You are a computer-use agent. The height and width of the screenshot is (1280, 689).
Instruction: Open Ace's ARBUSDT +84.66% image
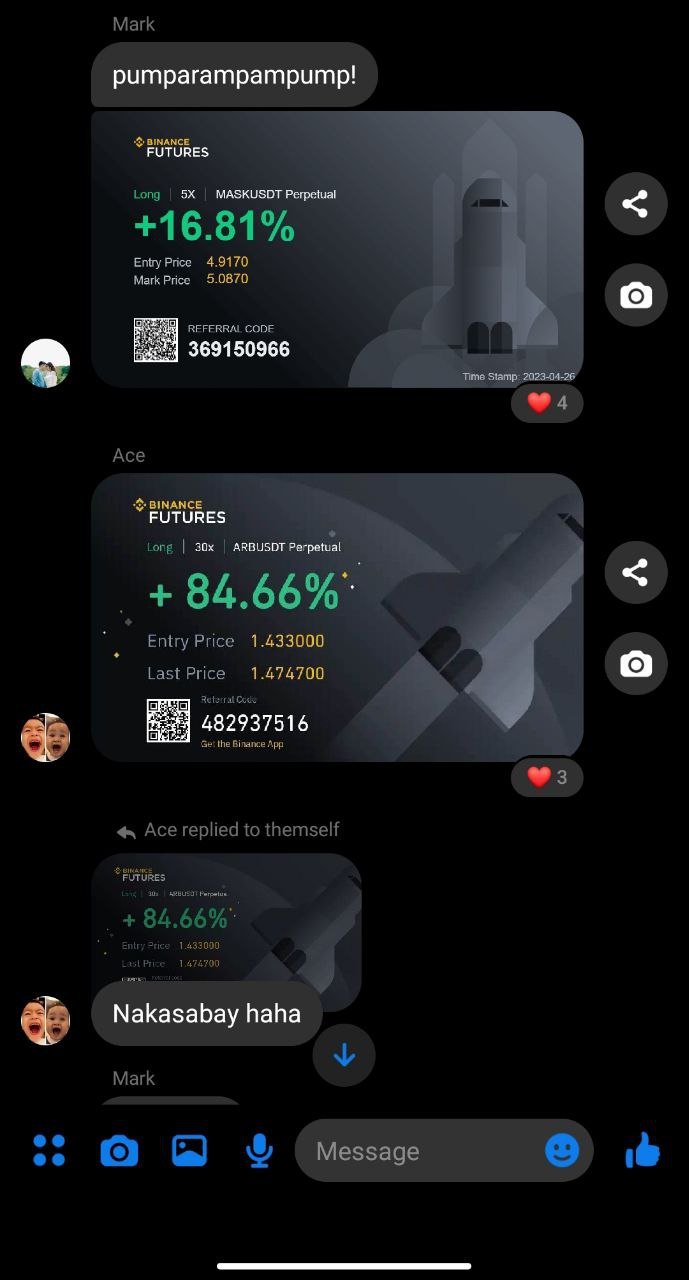(x=337, y=617)
